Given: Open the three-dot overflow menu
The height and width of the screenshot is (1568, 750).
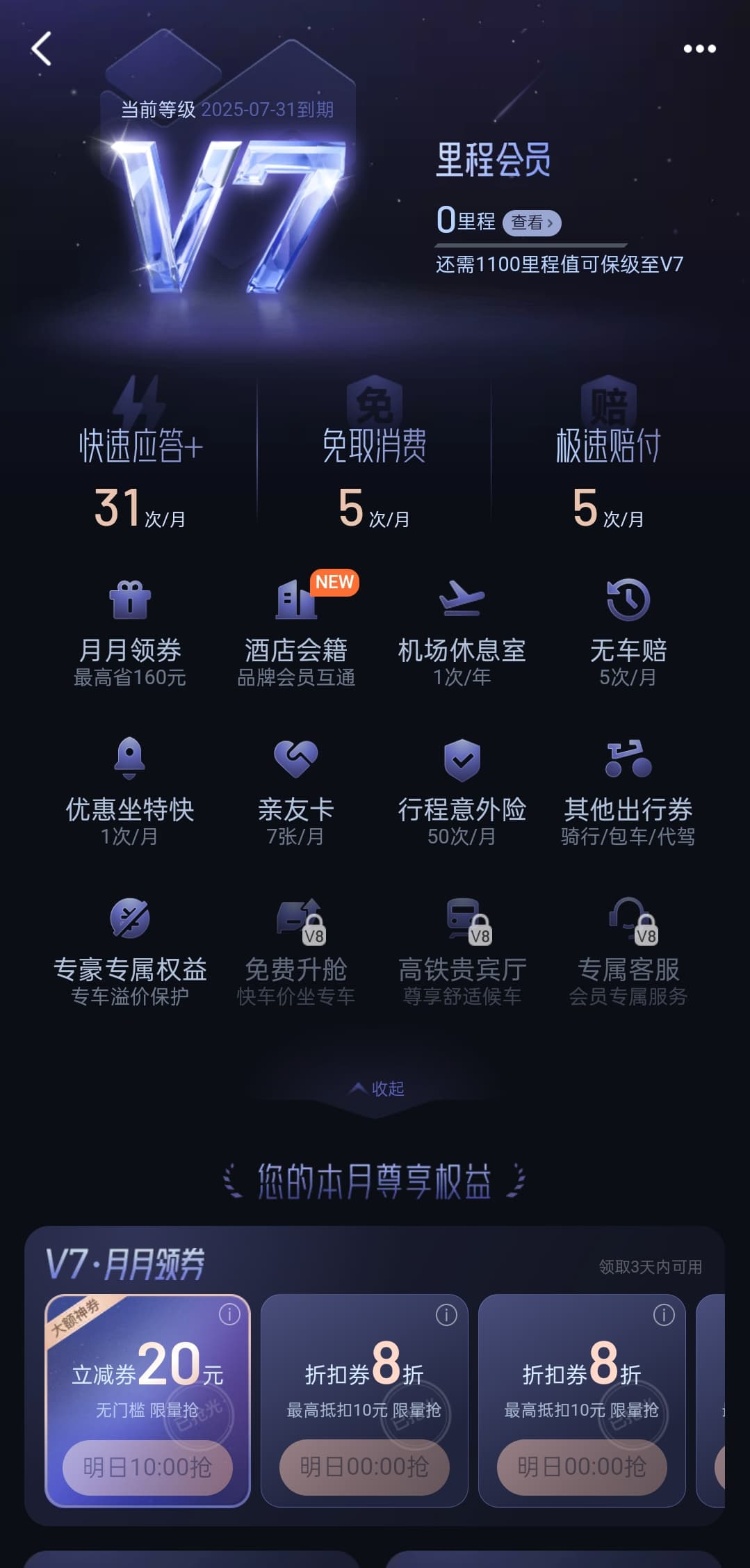Looking at the screenshot, I should (x=699, y=49).
